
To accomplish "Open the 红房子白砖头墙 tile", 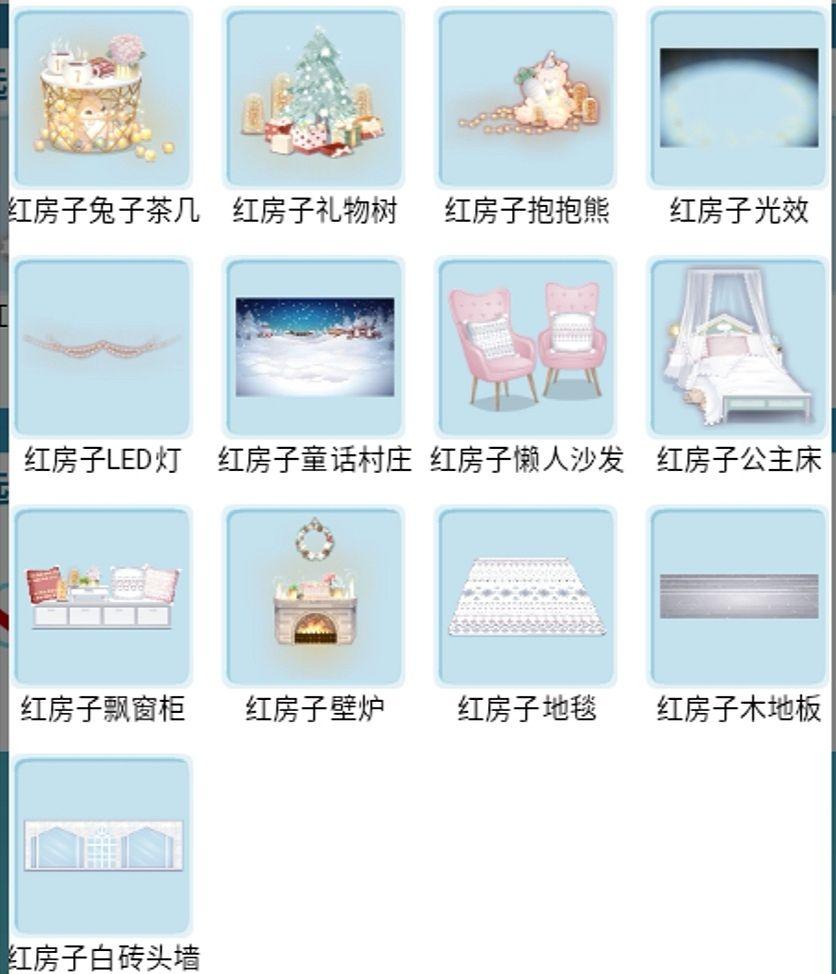I will 103,845.
